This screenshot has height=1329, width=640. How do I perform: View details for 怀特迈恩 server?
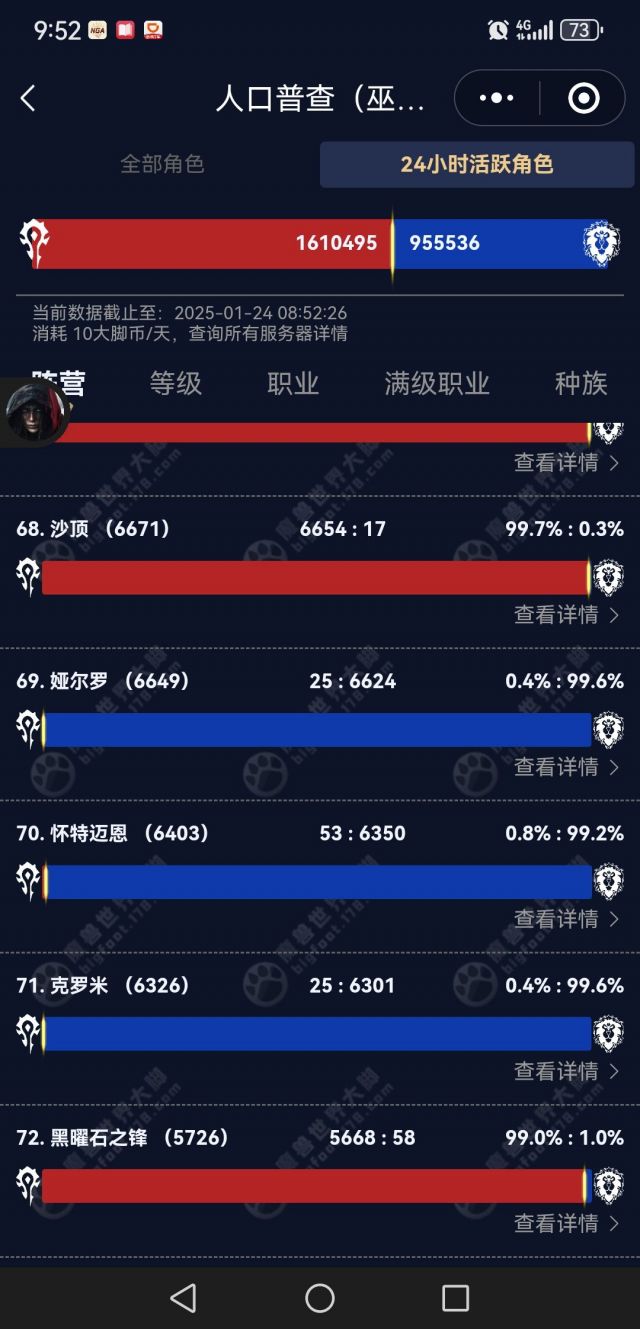(x=566, y=919)
